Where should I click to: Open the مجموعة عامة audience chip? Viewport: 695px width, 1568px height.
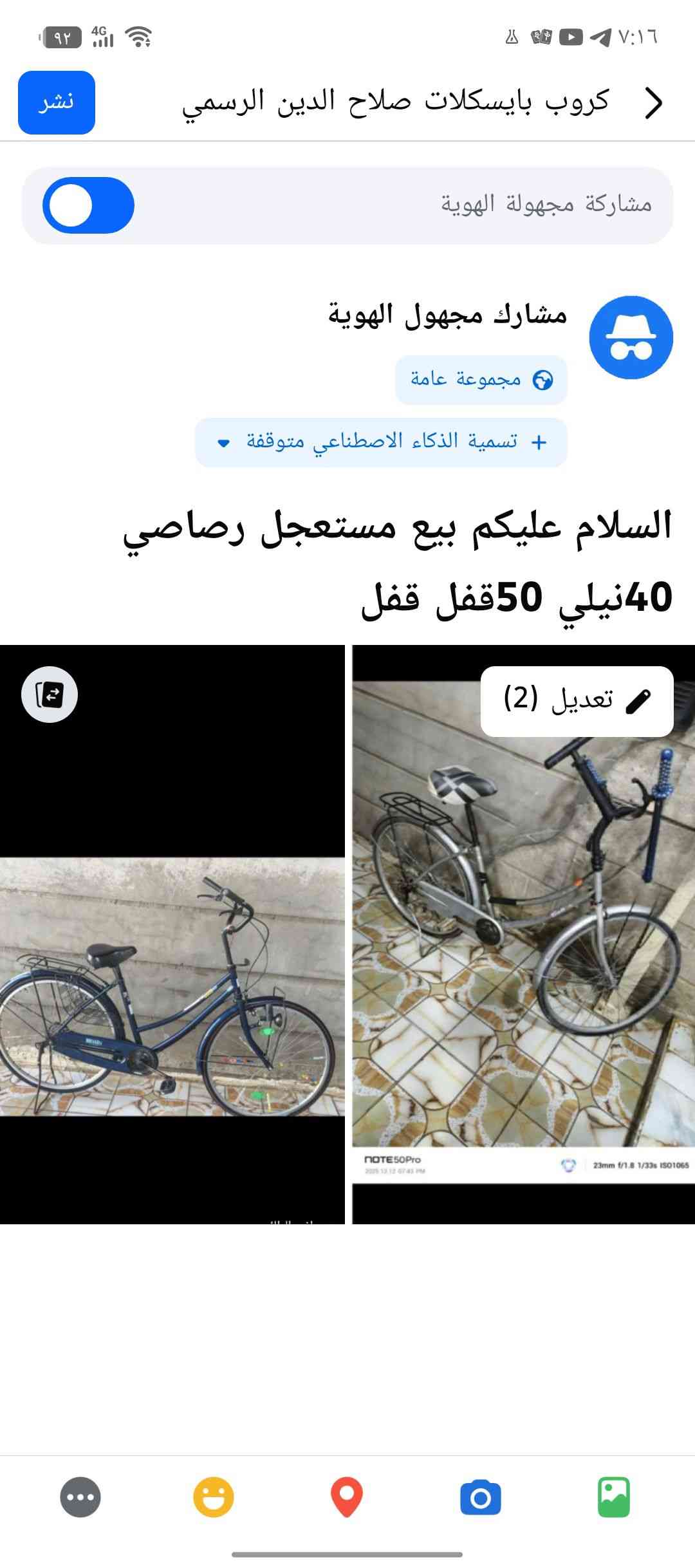point(481,380)
